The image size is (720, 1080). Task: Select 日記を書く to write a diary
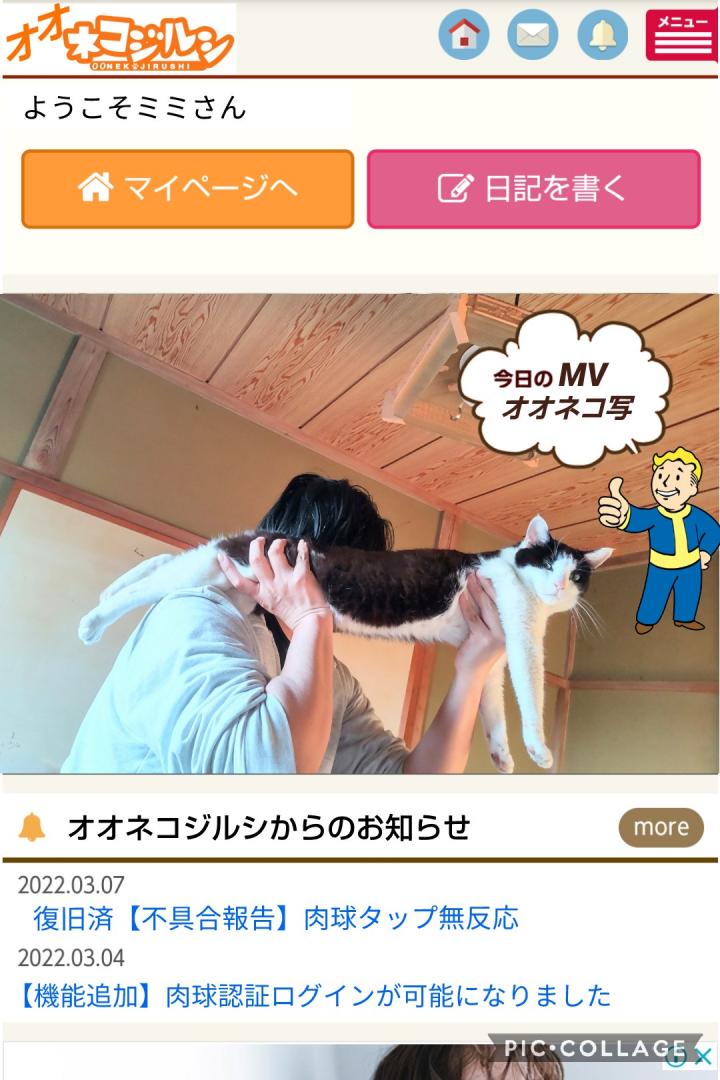pyautogui.click(x=533, y=189)
